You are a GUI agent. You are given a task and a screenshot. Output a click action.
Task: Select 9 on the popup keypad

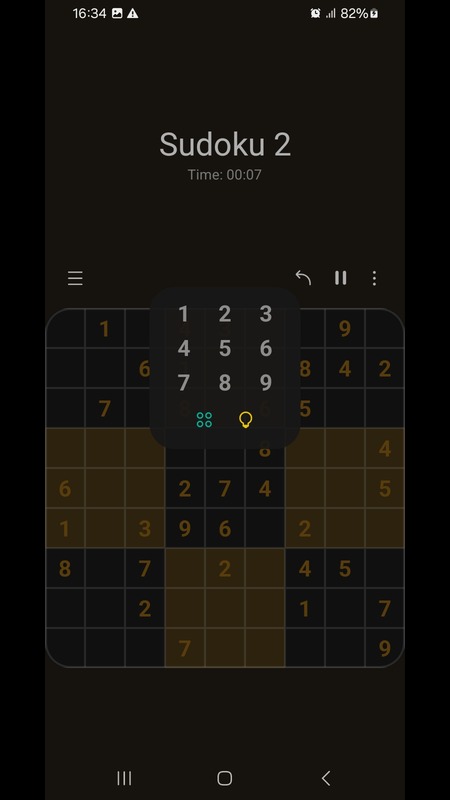tap(266, 382)
